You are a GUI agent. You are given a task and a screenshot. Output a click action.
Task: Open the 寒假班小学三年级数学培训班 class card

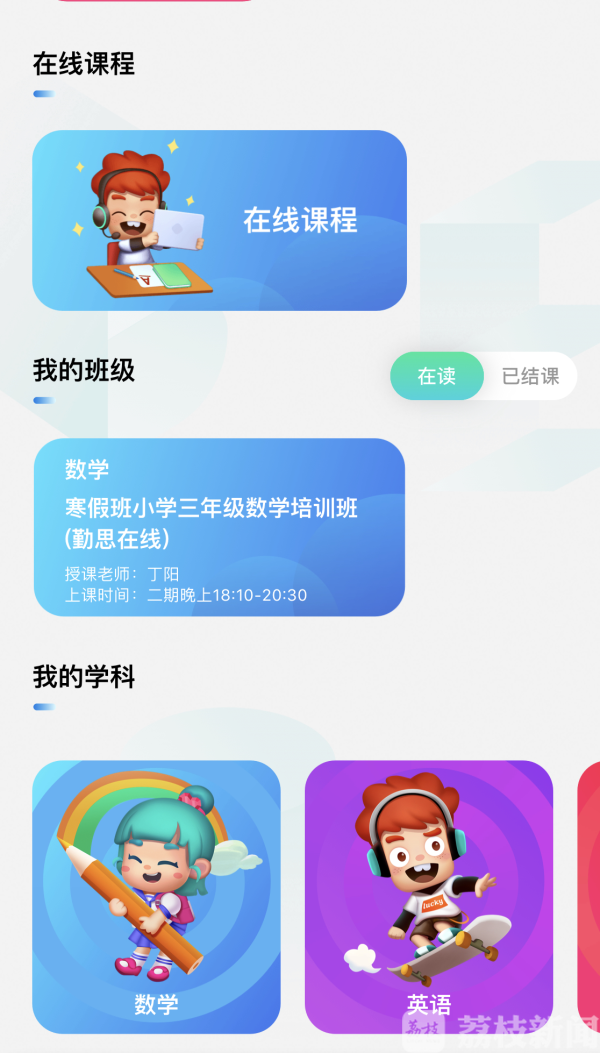click(219, 527)
